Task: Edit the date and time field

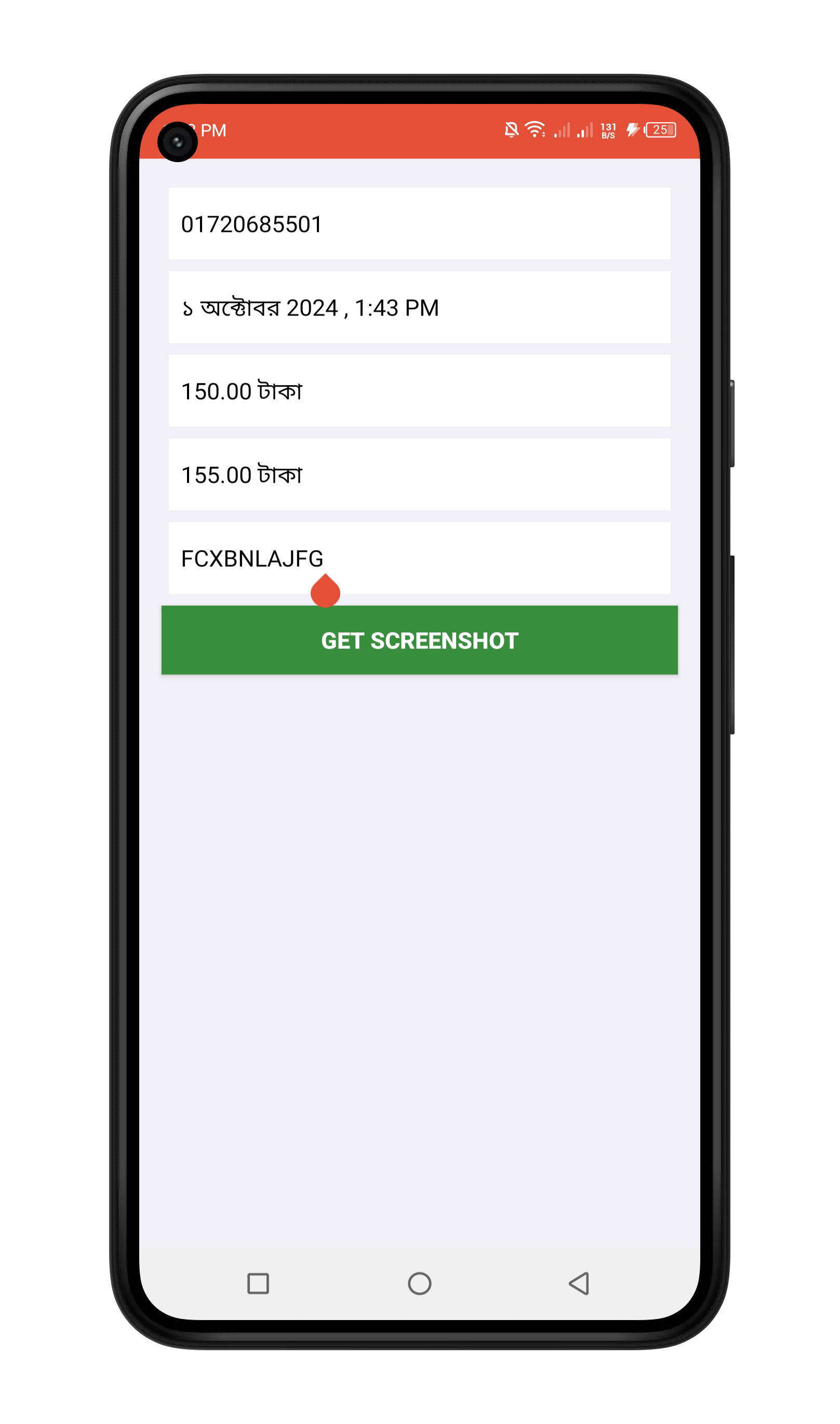Action: point(419,308)
